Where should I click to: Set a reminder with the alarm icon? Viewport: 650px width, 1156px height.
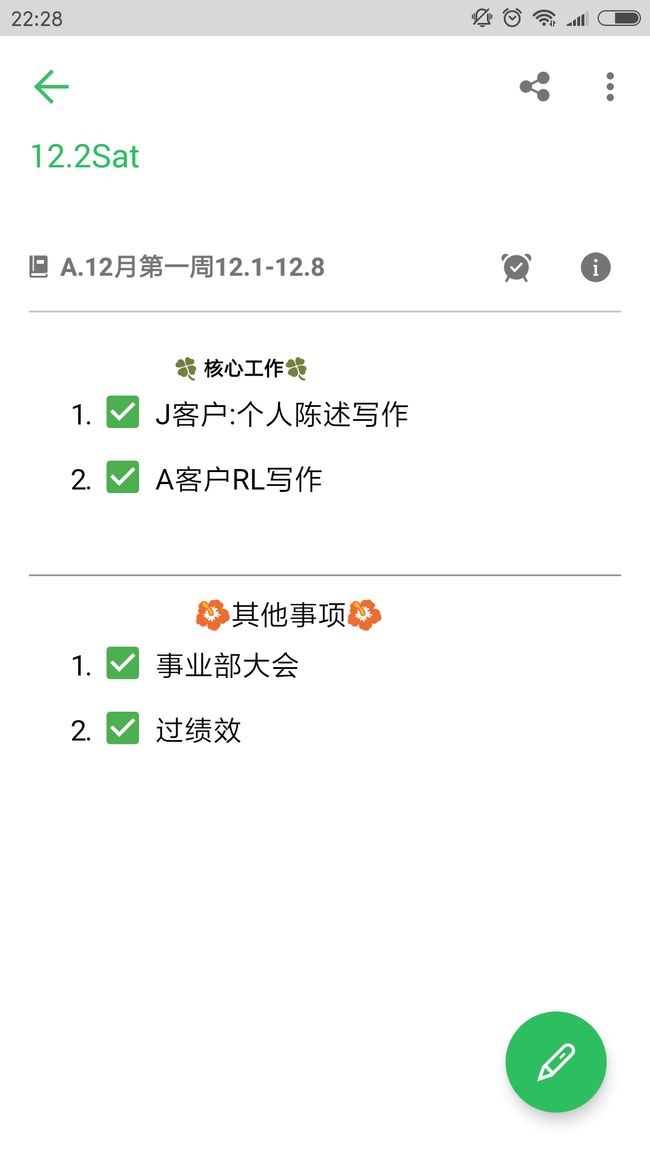pos(517,267)
